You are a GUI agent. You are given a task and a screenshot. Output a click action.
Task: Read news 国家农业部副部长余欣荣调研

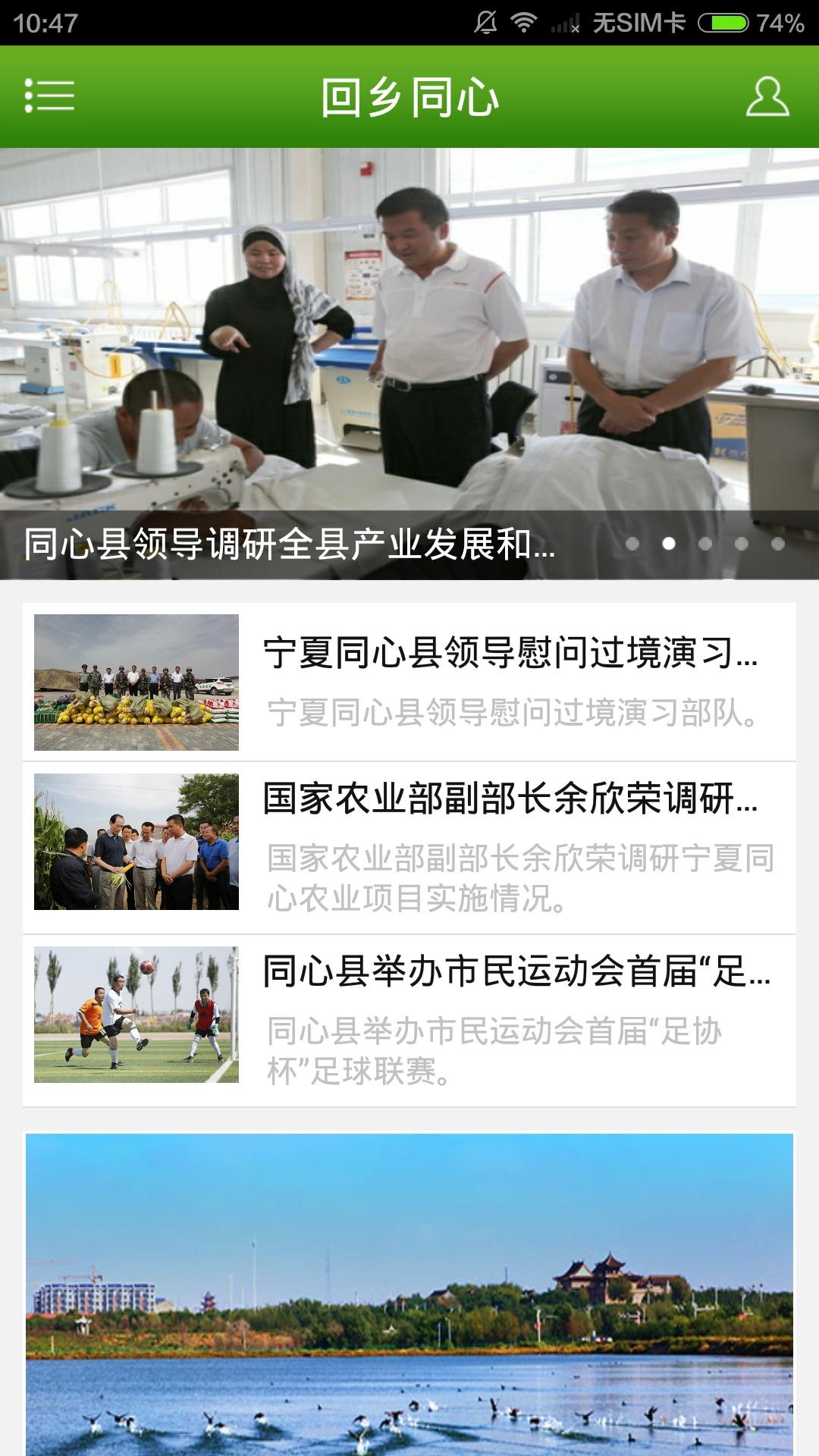(x=409, y=847)
